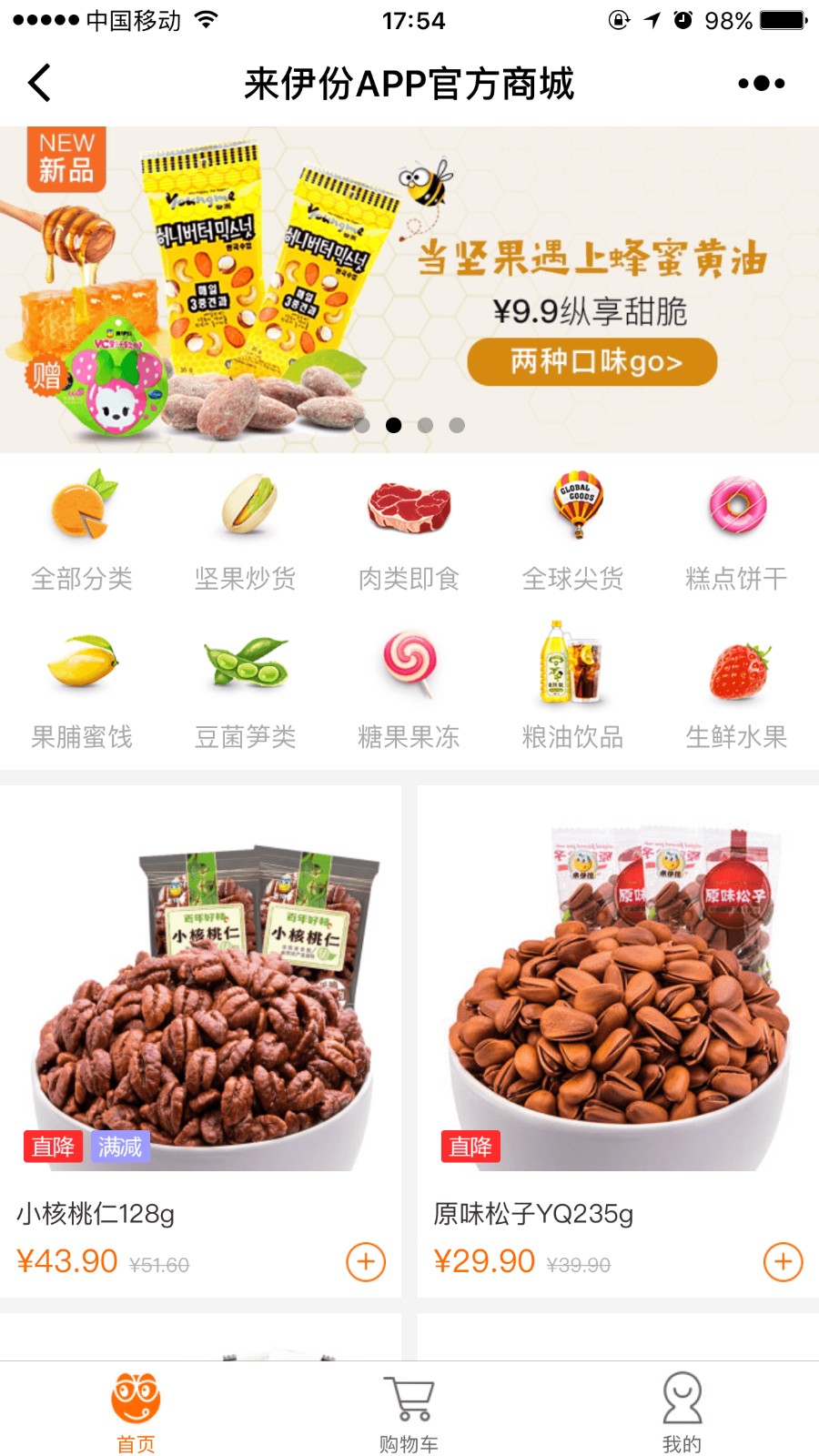Go back using the top-left arrow

pyautogui.click(x=39, y=83)
